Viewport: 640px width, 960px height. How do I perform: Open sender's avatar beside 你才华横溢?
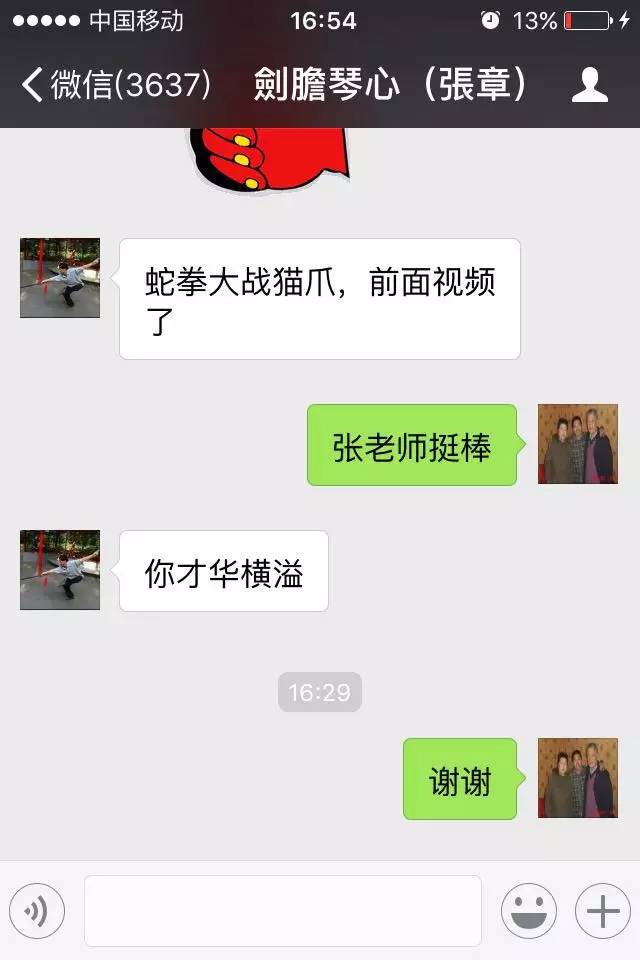60,570
